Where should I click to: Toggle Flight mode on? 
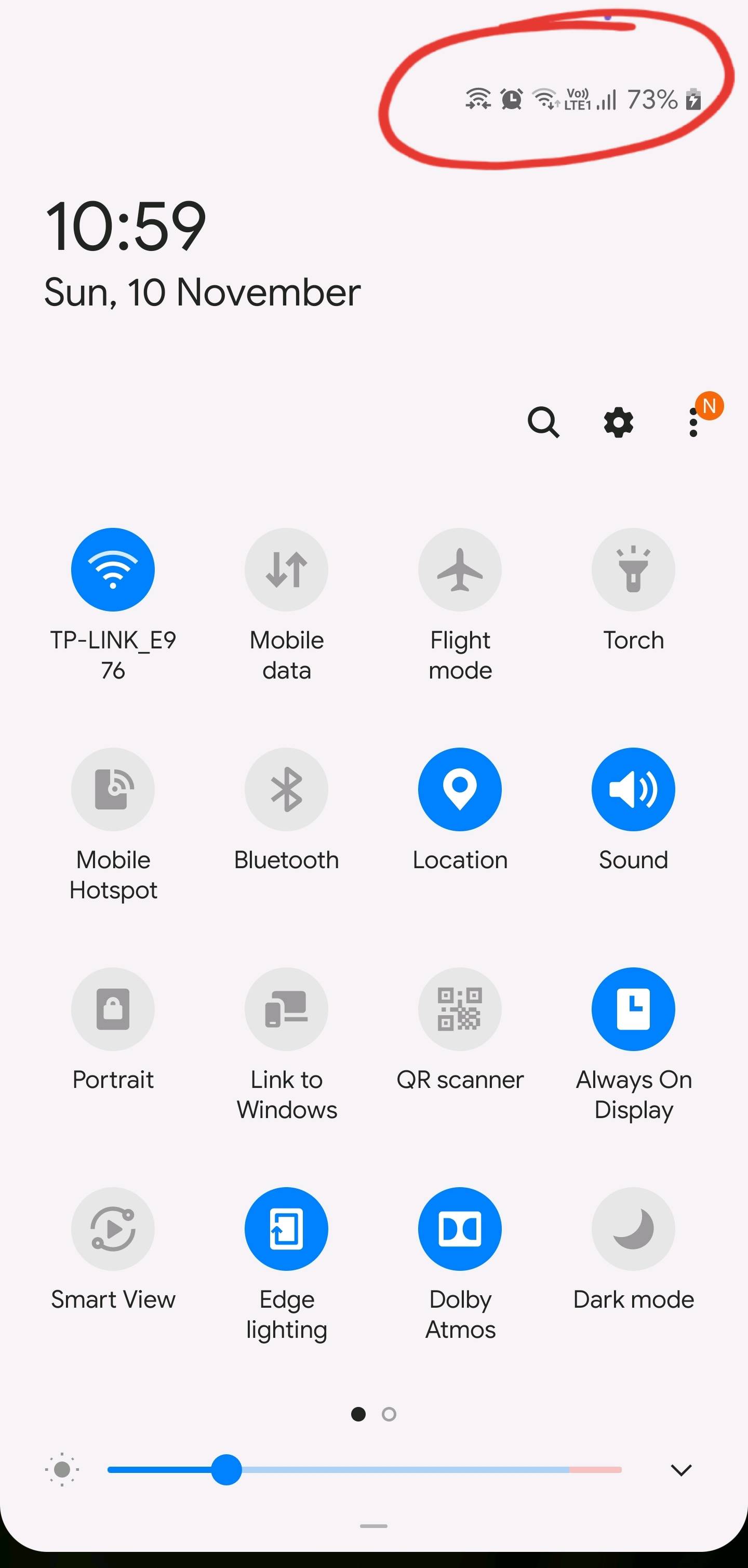click(460, 568)
